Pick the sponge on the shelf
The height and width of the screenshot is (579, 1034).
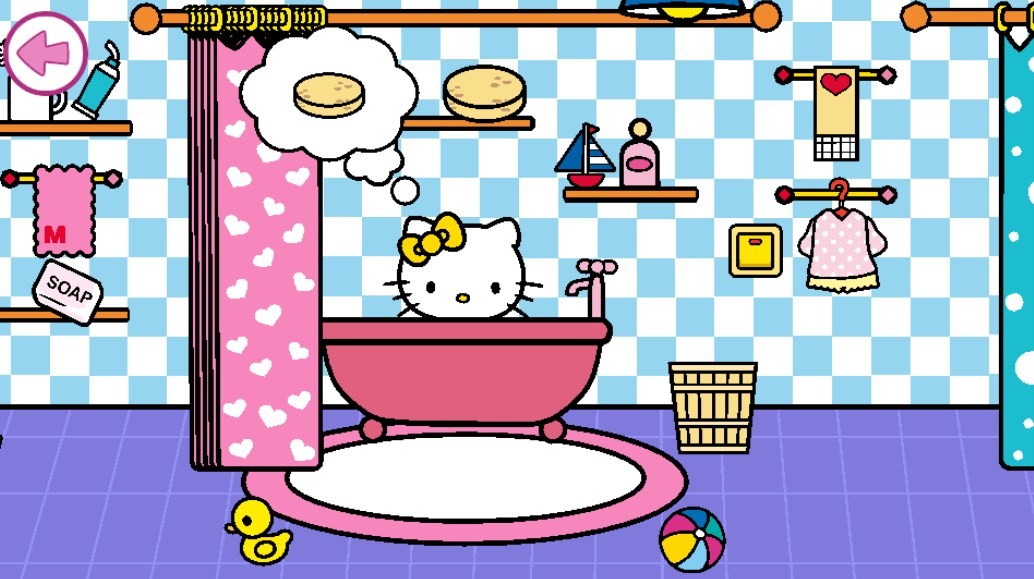[x=485, y=93]
